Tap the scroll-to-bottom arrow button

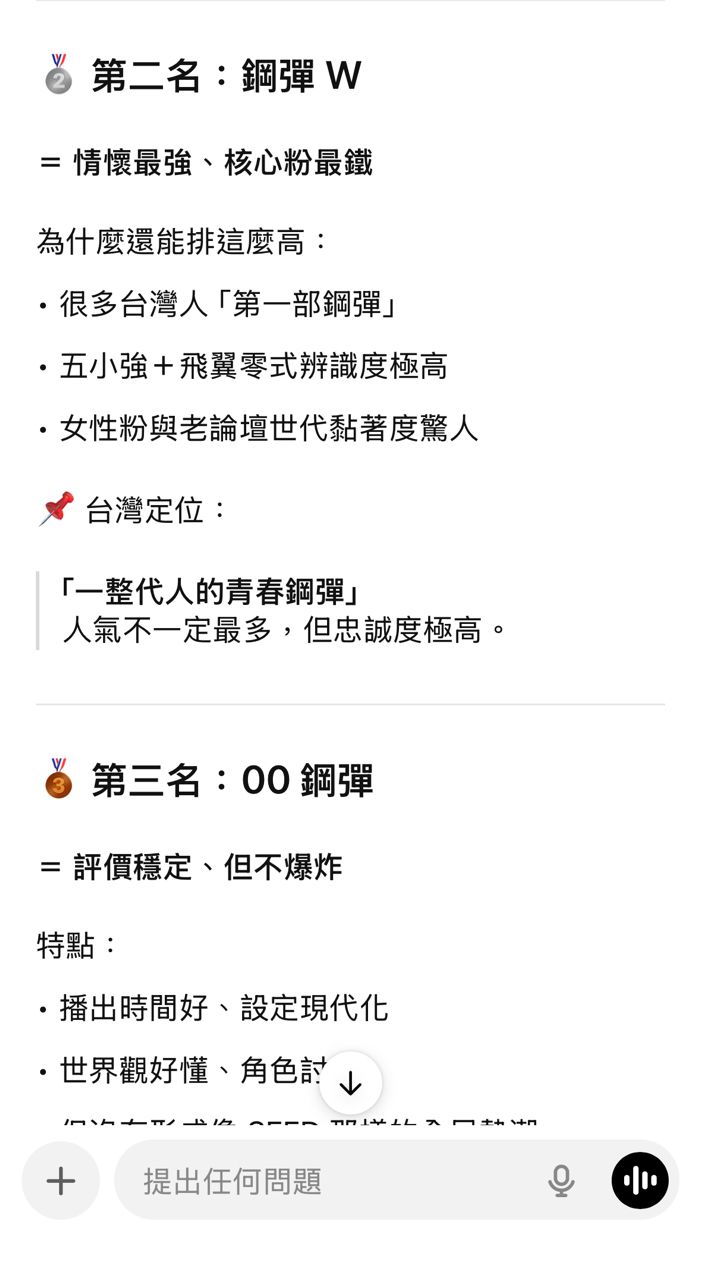351,1083
